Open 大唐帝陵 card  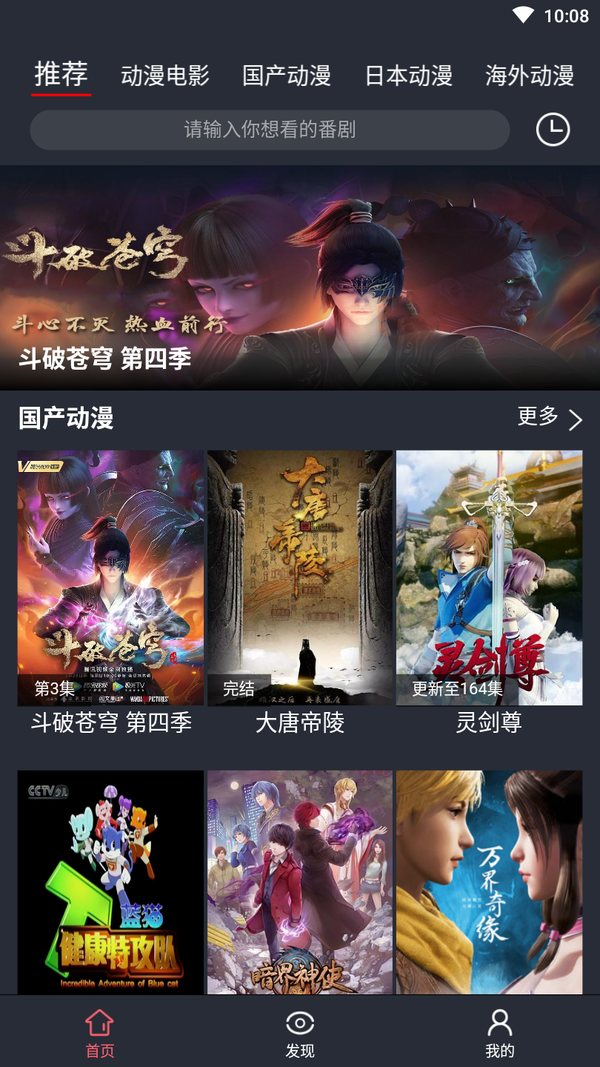pyautogui.click(x=300, y=578)
